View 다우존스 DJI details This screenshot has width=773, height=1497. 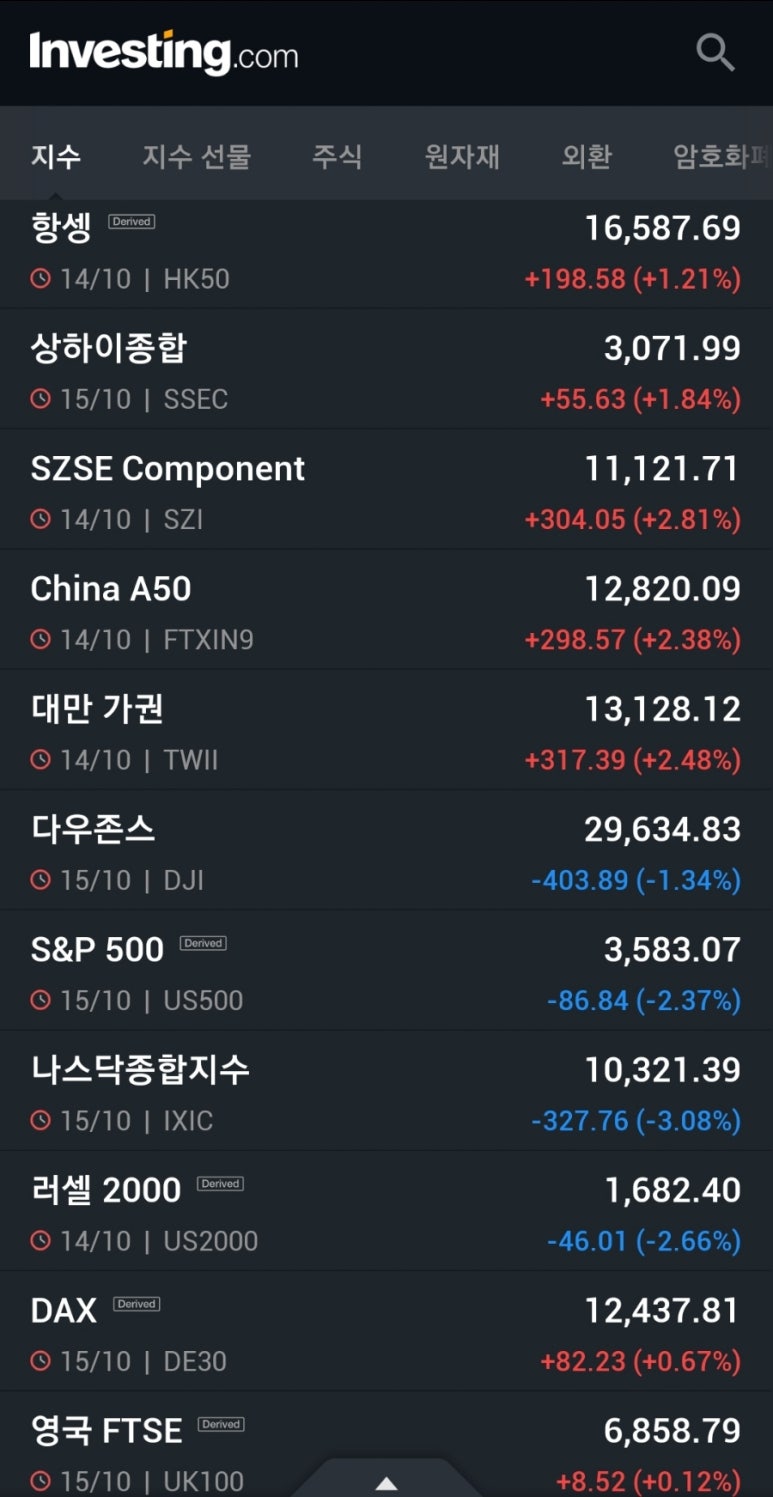click(x=386, y=850)
